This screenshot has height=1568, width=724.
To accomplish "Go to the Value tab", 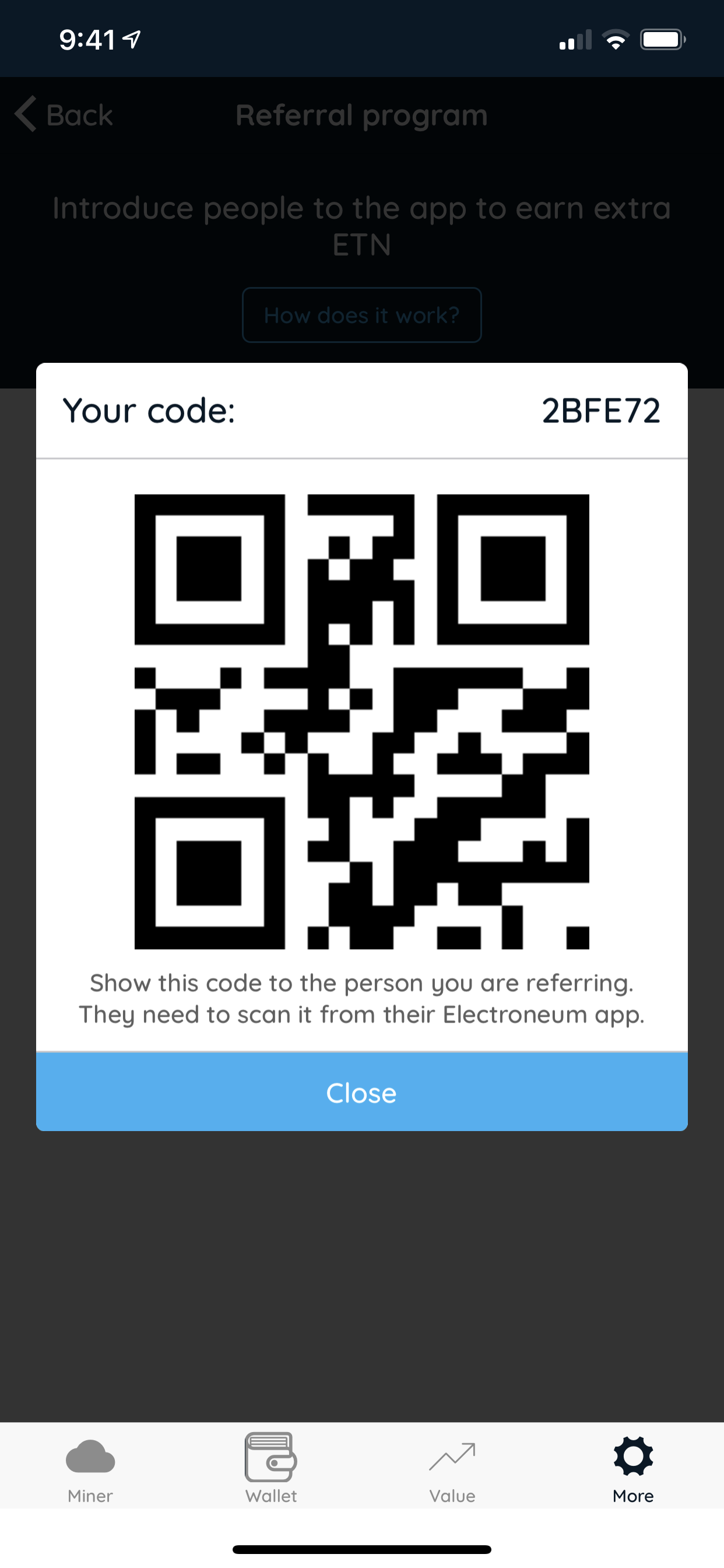I will (x=452, y=1468).
